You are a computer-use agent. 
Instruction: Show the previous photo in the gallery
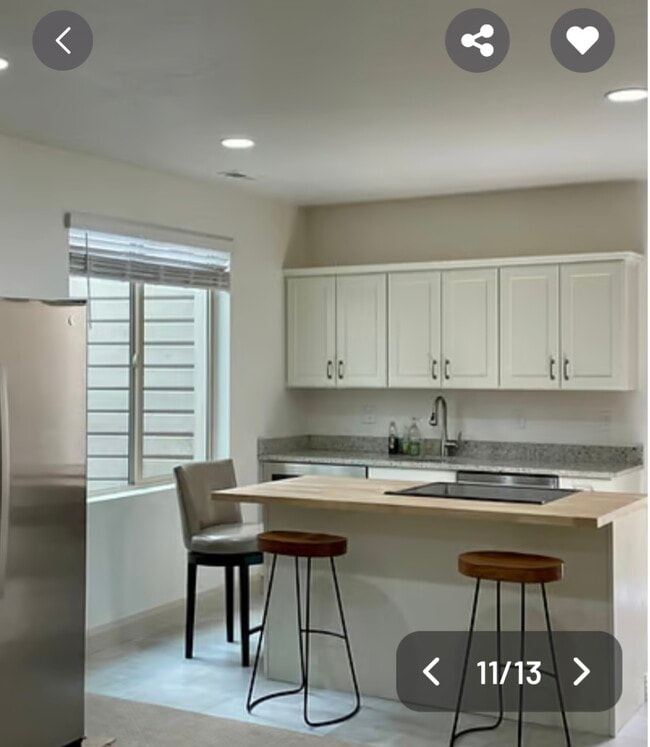tap(431, 672)
